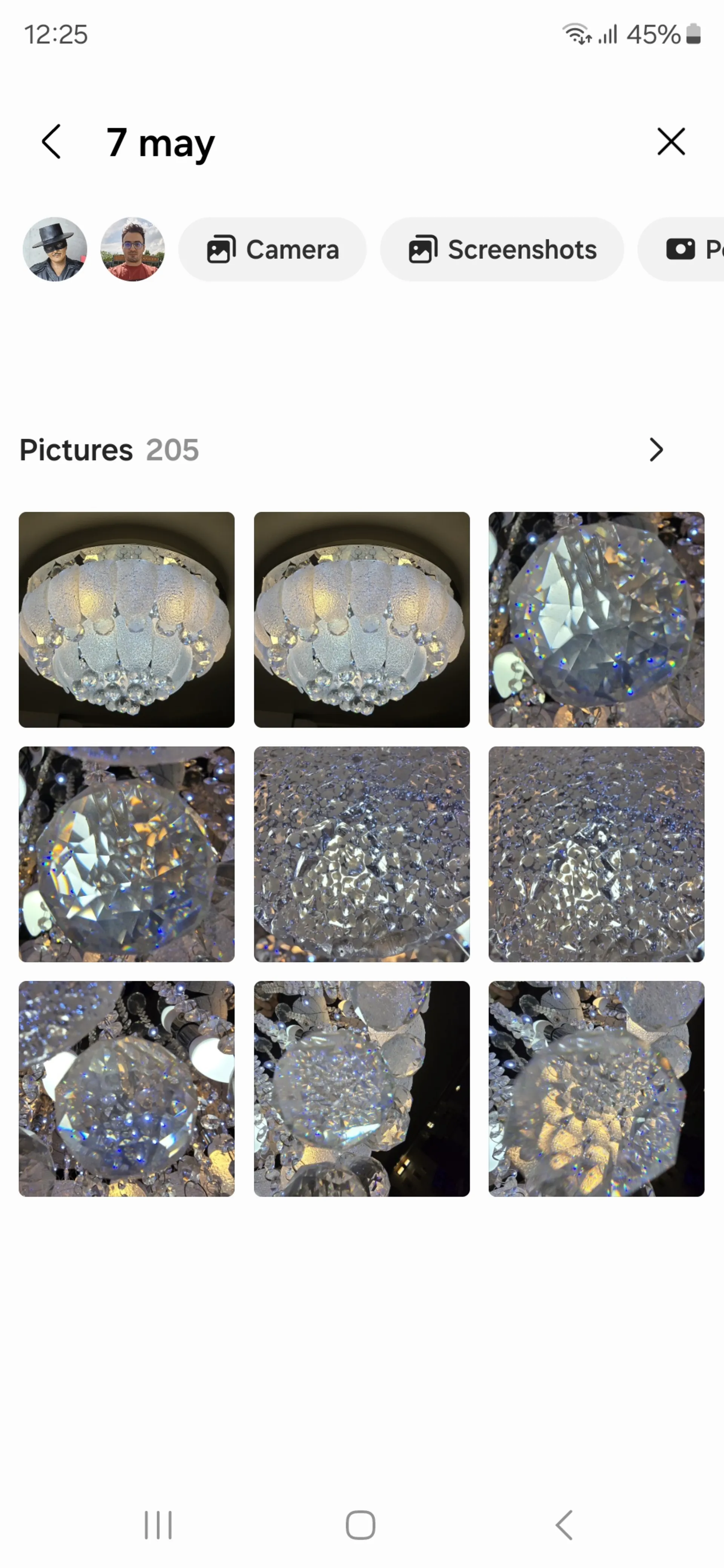Open the second chandelier photo
The height and width of the screenshot is (1568, 724).
pos(362,620)
